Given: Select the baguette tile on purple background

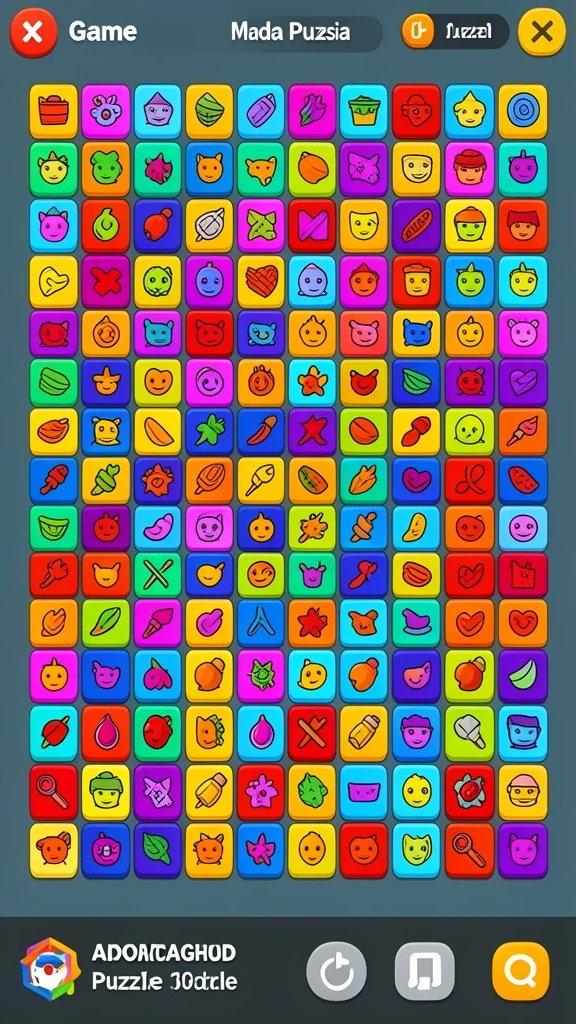Looking at the screenshot, I should pos(417,226).
